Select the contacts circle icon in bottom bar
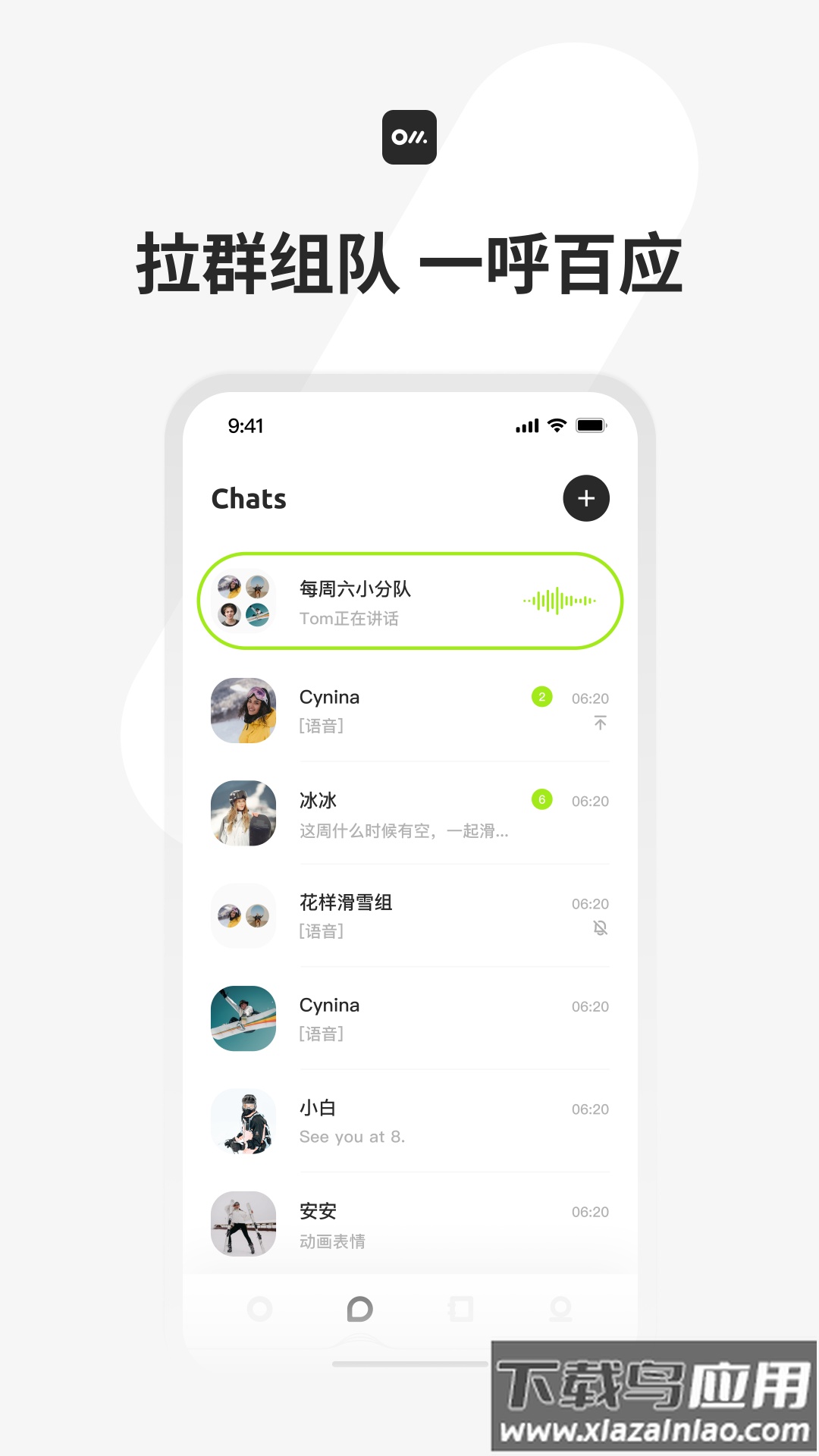This screenshot has width=819, height=1456. [259, 1308]
